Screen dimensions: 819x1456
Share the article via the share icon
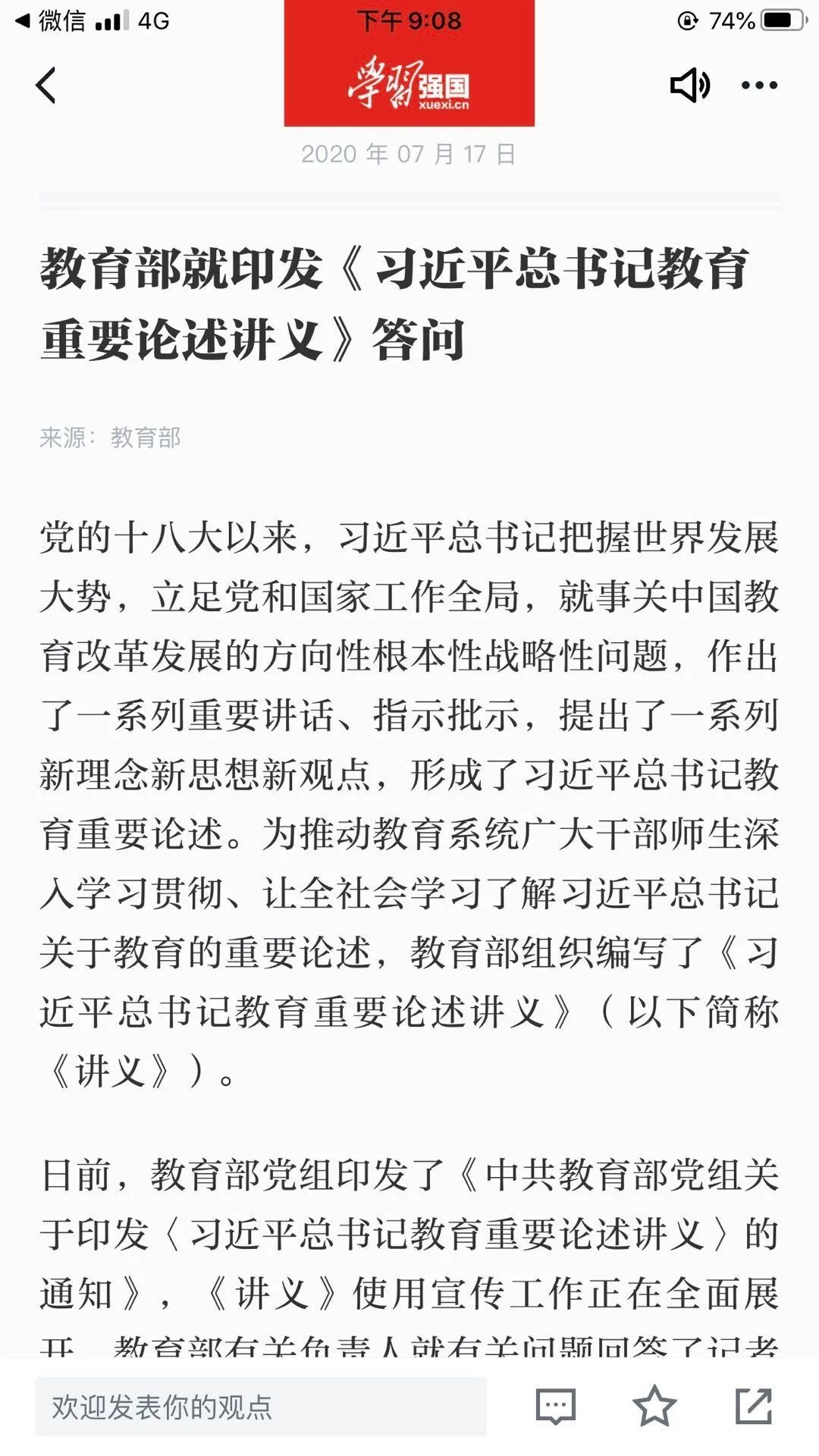(x=753, y=1407)
